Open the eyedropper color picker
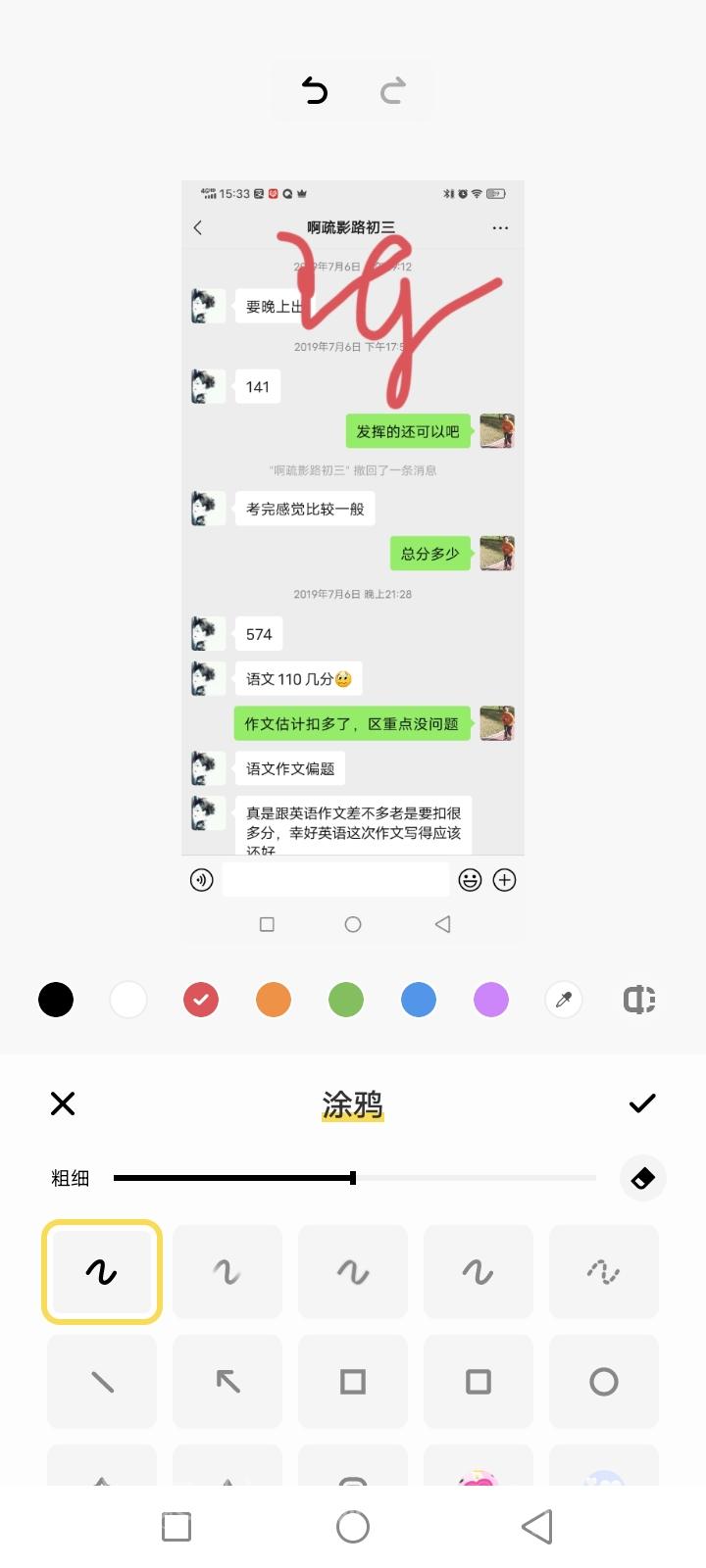Screen dimensions: 706x1568 click(564, 1000)
